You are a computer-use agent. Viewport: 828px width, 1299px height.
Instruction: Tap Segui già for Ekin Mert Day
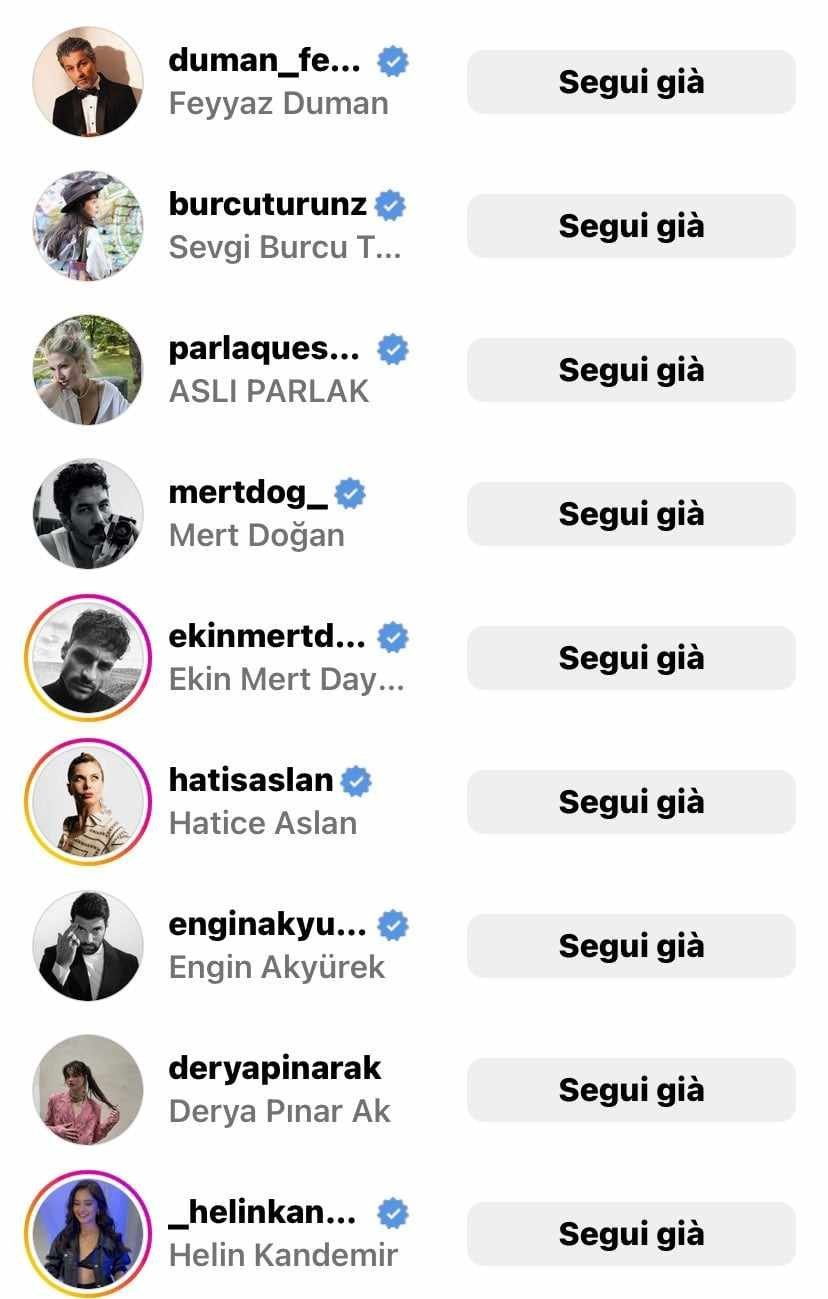click(631, 658)
